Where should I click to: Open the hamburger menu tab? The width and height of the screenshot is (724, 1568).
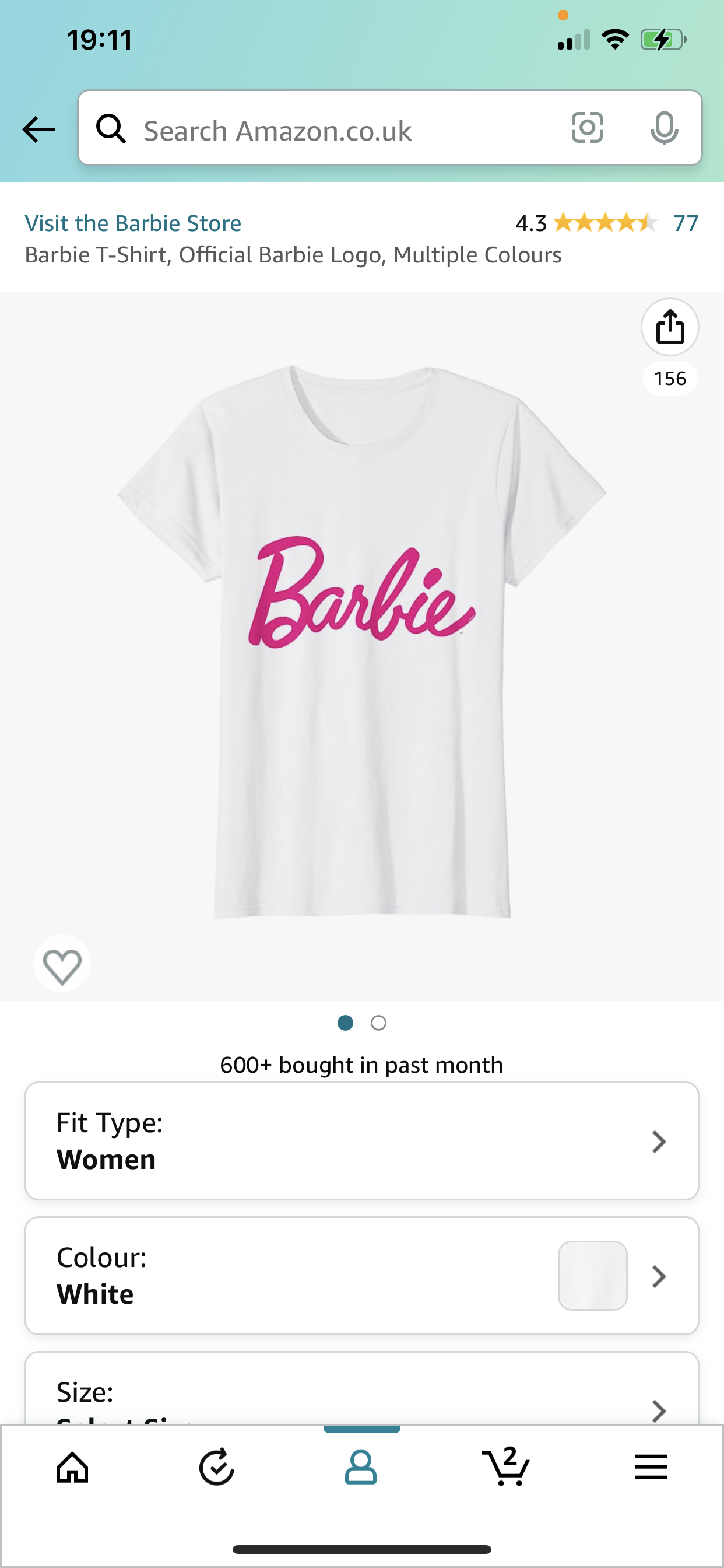[x=651, y=1468]
